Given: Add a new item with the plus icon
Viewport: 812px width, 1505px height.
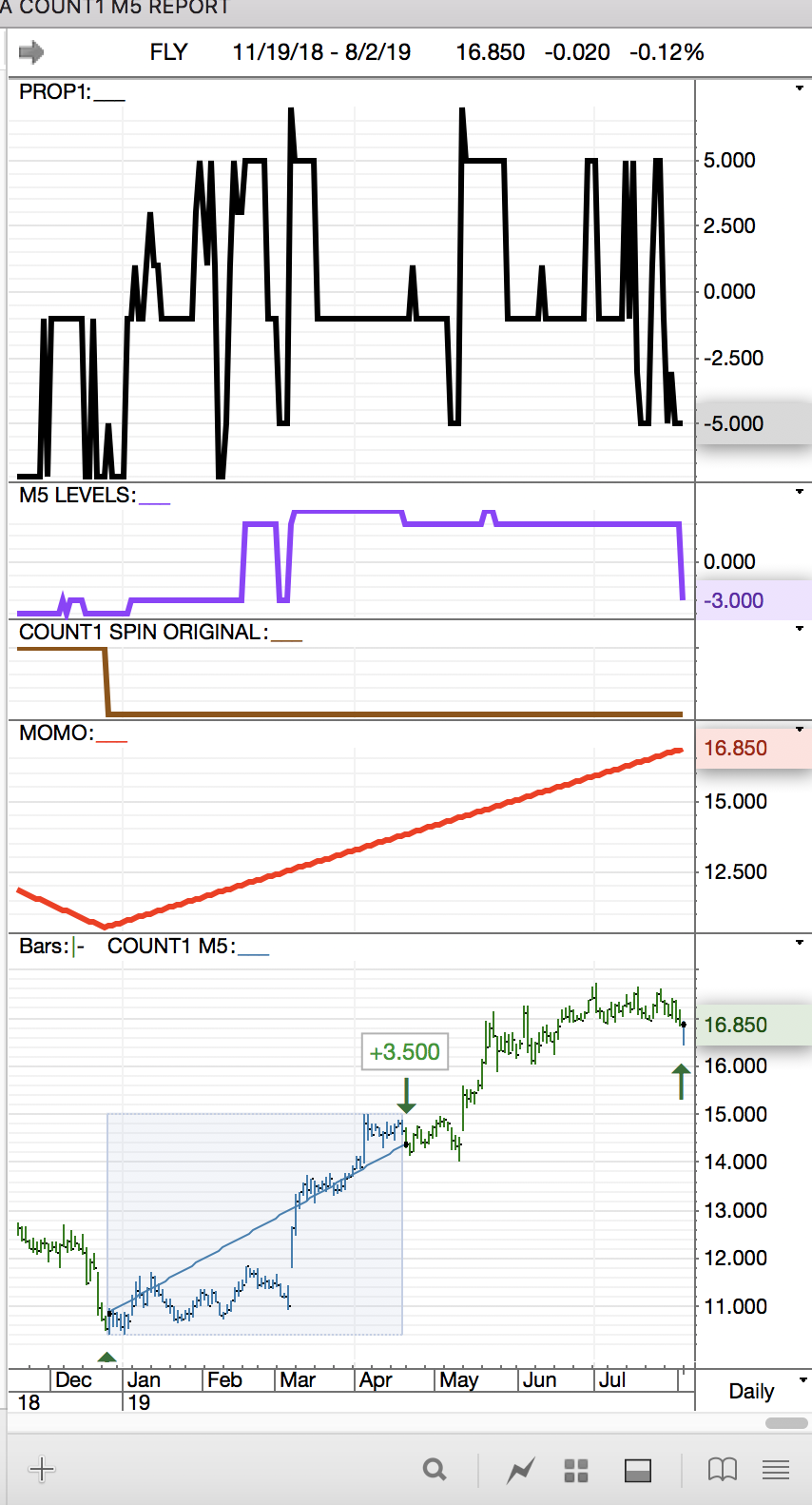Looking at the screenshot, I should point(42,1470).
